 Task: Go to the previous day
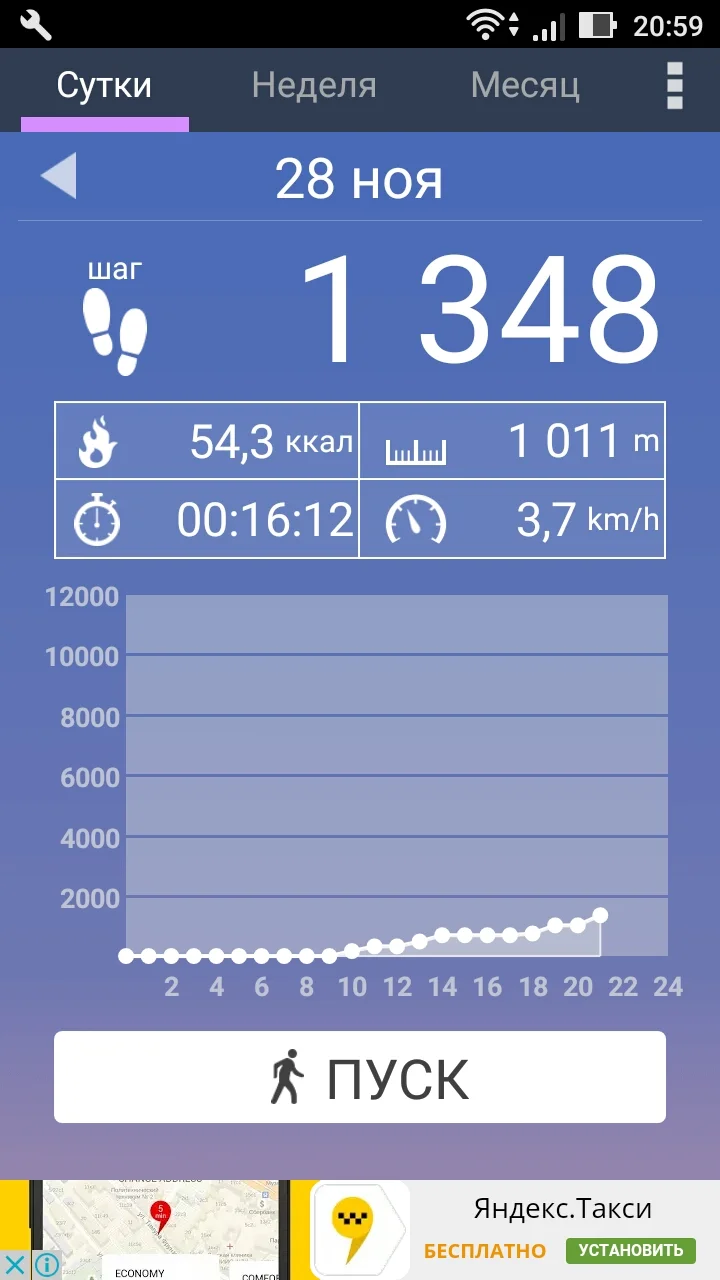pos(58,178)
